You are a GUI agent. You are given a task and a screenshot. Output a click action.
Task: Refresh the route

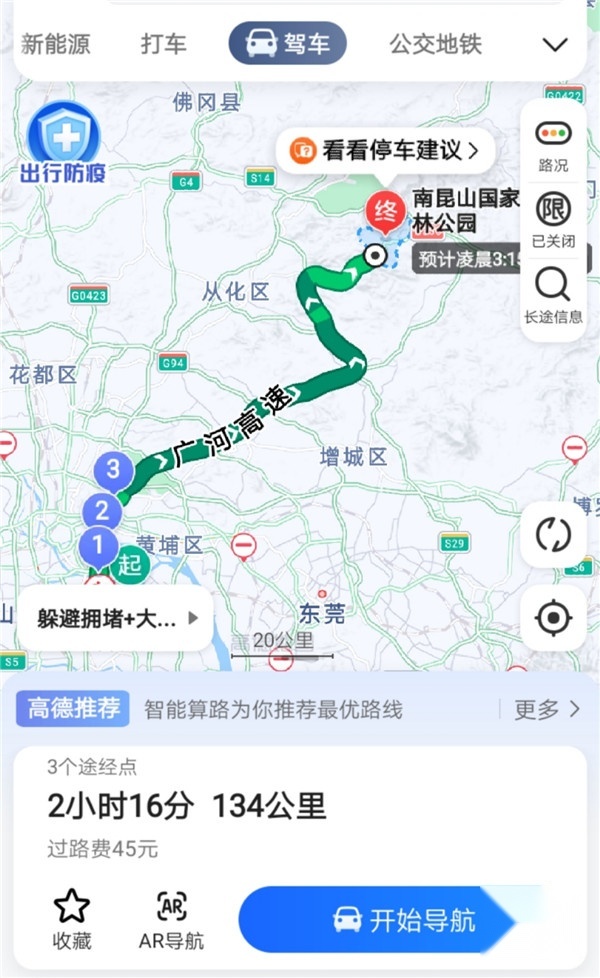click(553, 534)
